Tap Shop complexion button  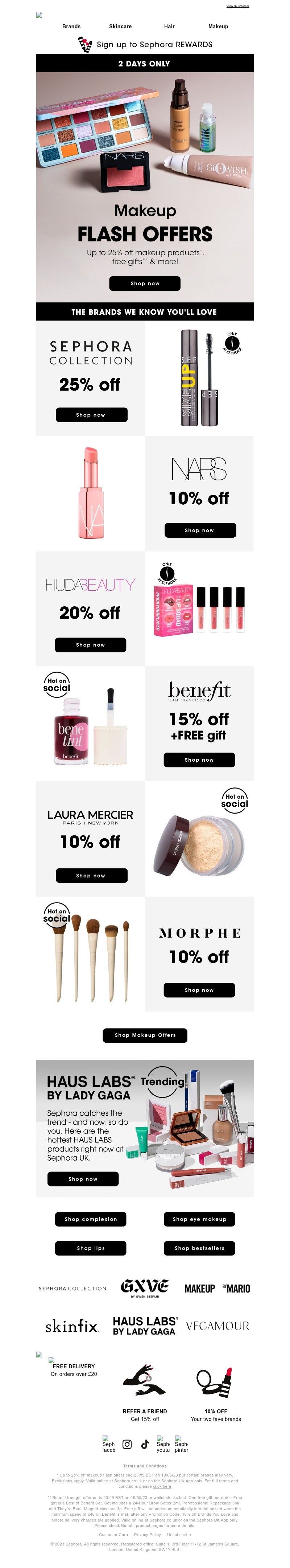(x=91, y=1219)
